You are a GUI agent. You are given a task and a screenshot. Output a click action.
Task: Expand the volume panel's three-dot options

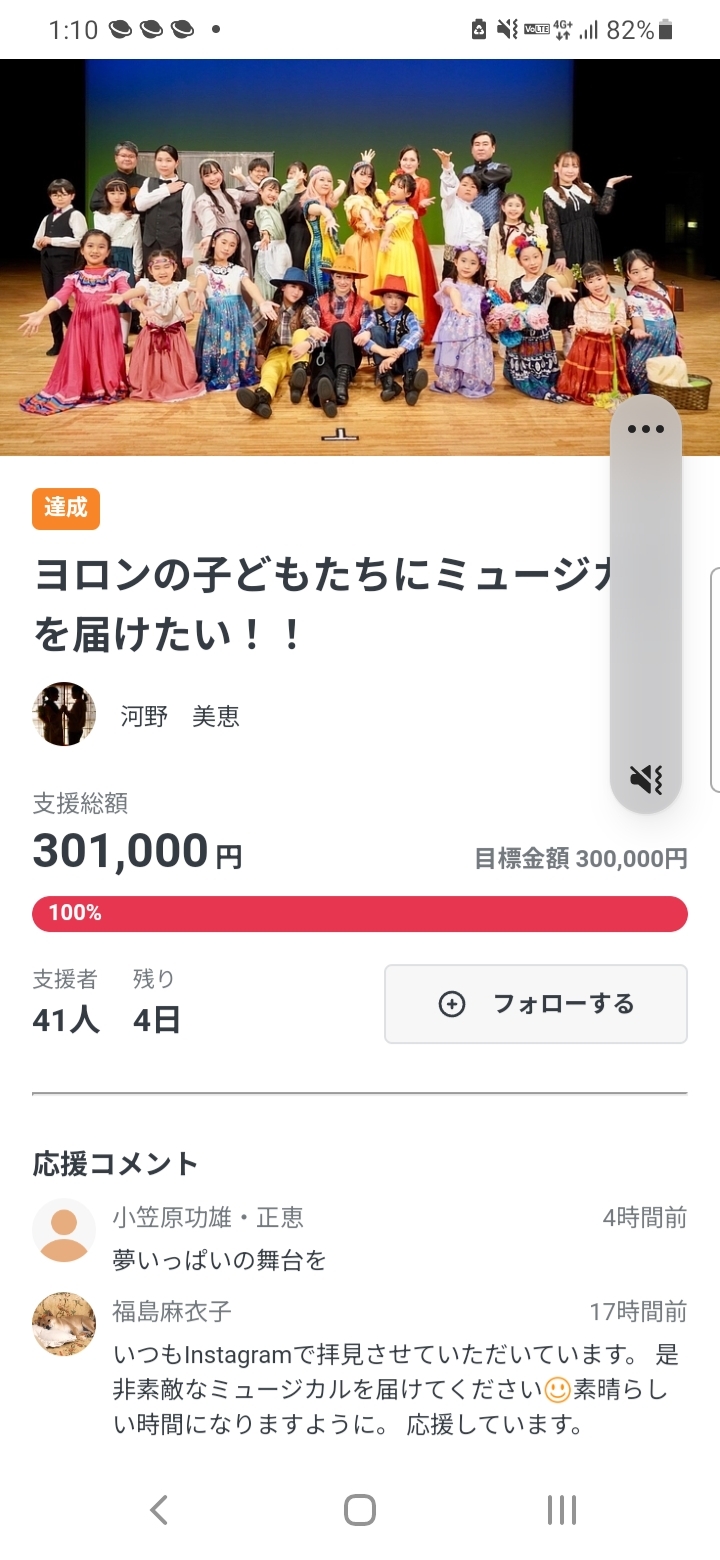click(645, 430)
